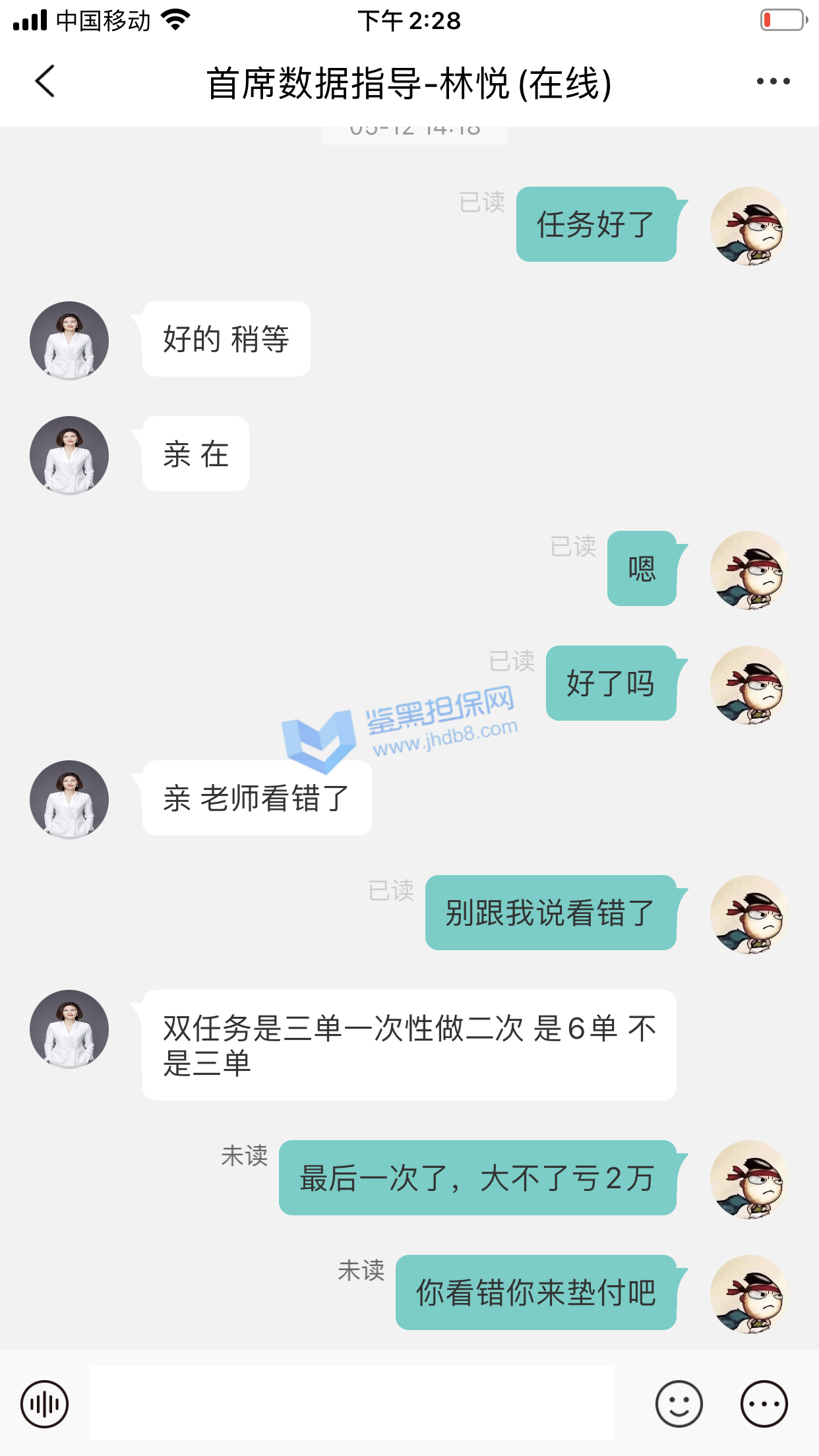Switch to voice message input
Image resolution: width=819 pixels, height=1456 pixels.
click(45, 1404)
